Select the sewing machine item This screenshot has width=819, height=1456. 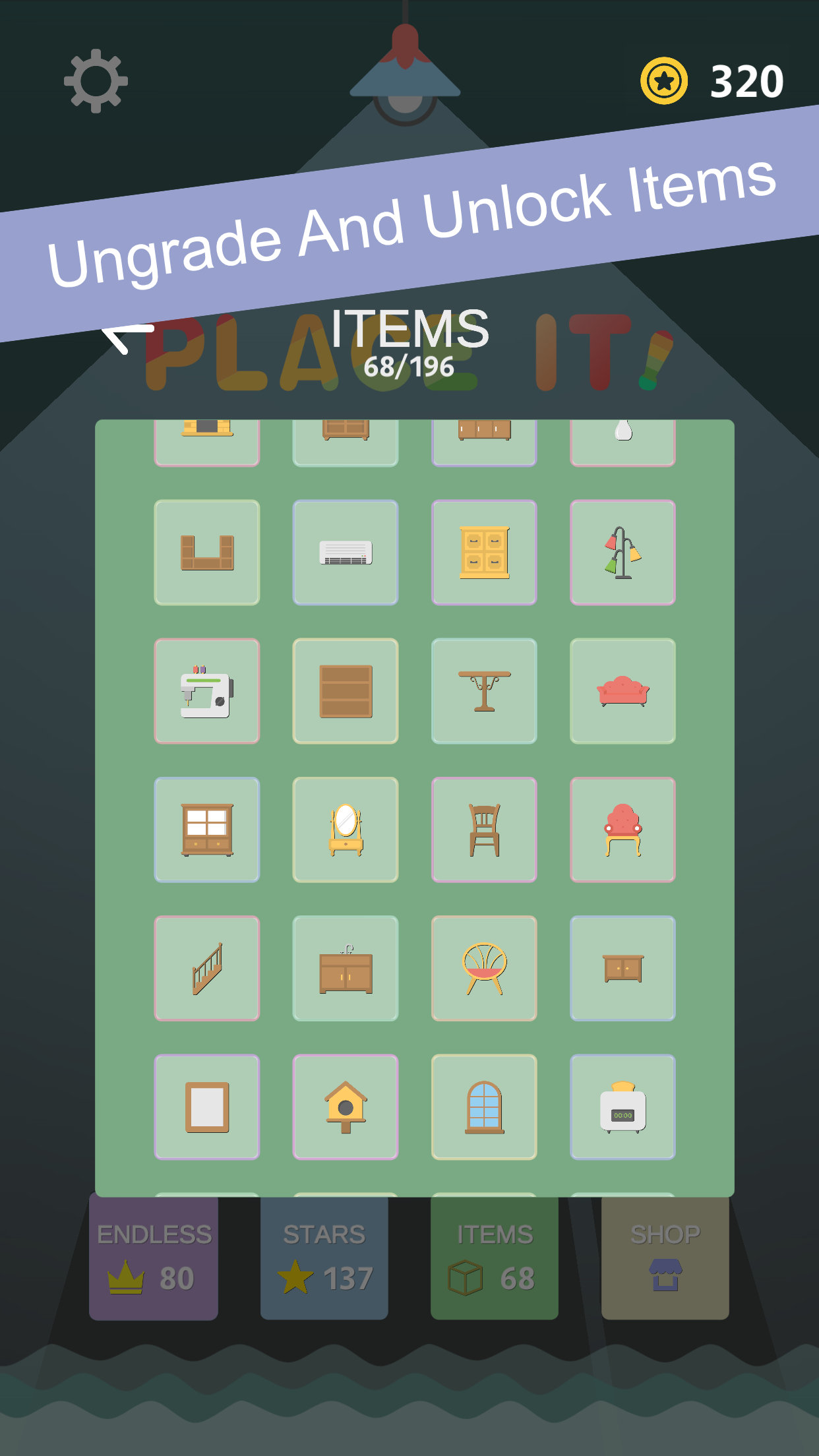coord(206,690)
